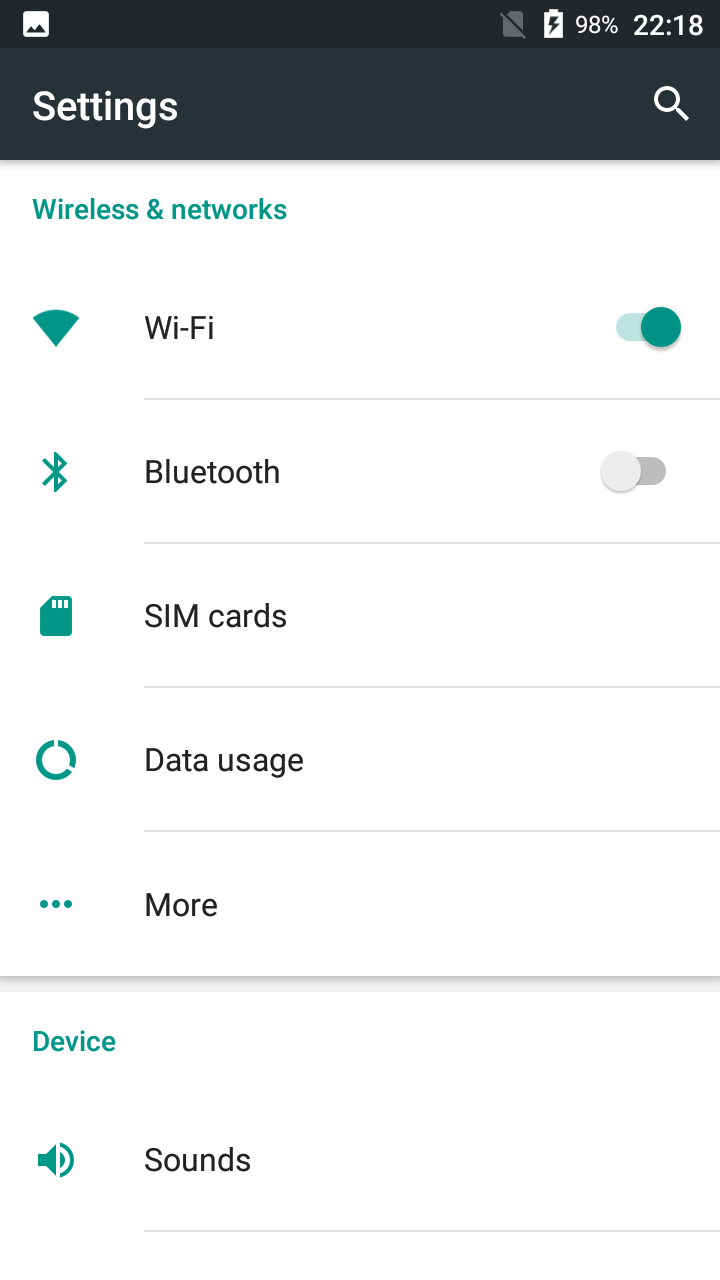The image size is (720, 1280).
Task: View Data usage
Action: [x=360, y=760]
